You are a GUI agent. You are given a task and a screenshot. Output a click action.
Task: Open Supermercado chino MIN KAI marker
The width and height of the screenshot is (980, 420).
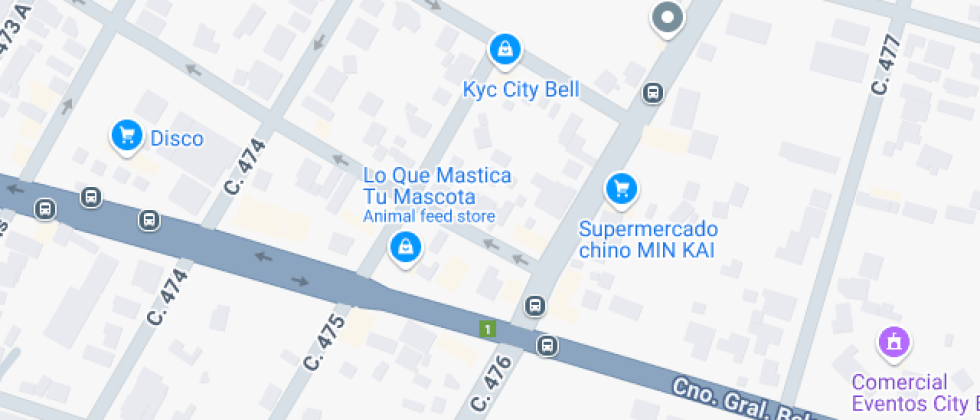(621, 190)
